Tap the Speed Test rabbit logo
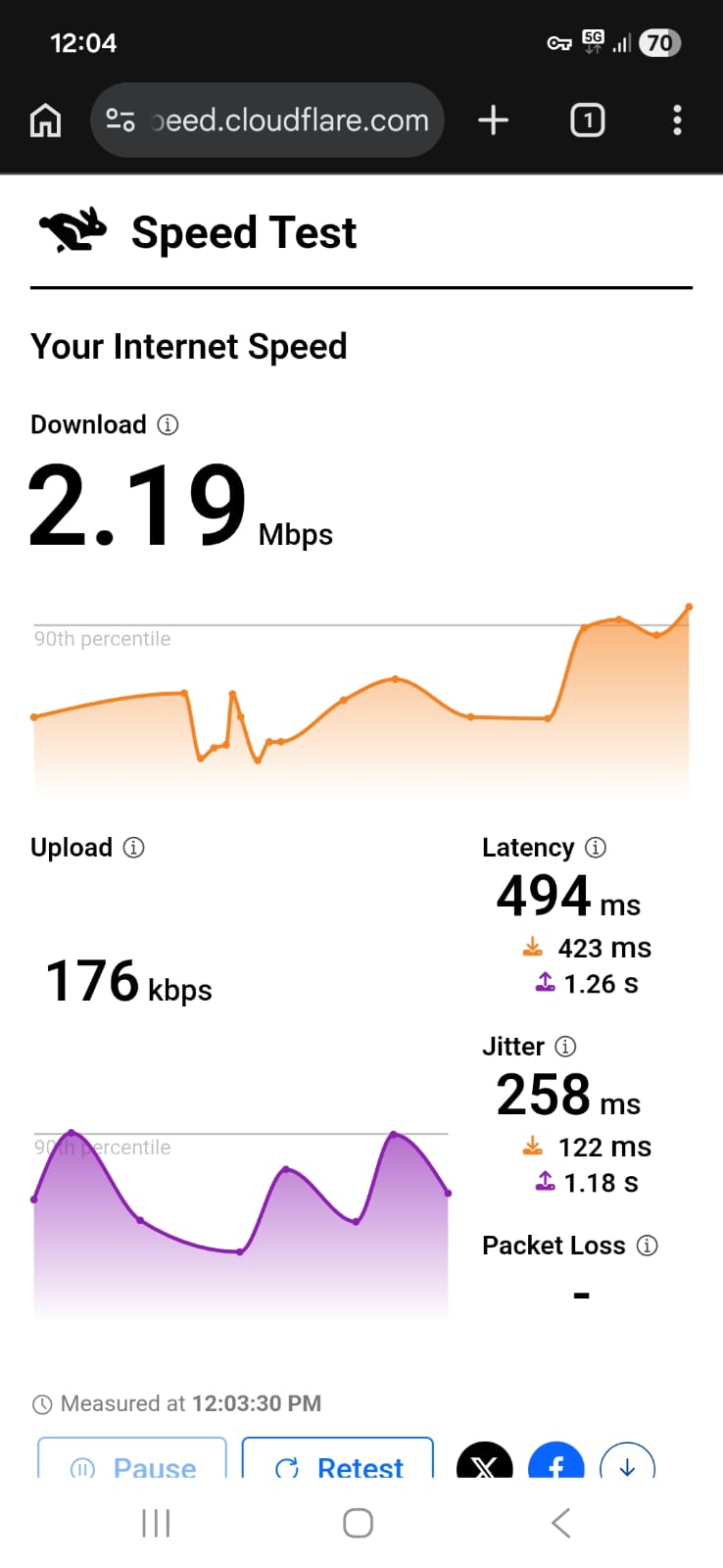The width and height of the screenshot is (723, 1568). pos(72,230)
